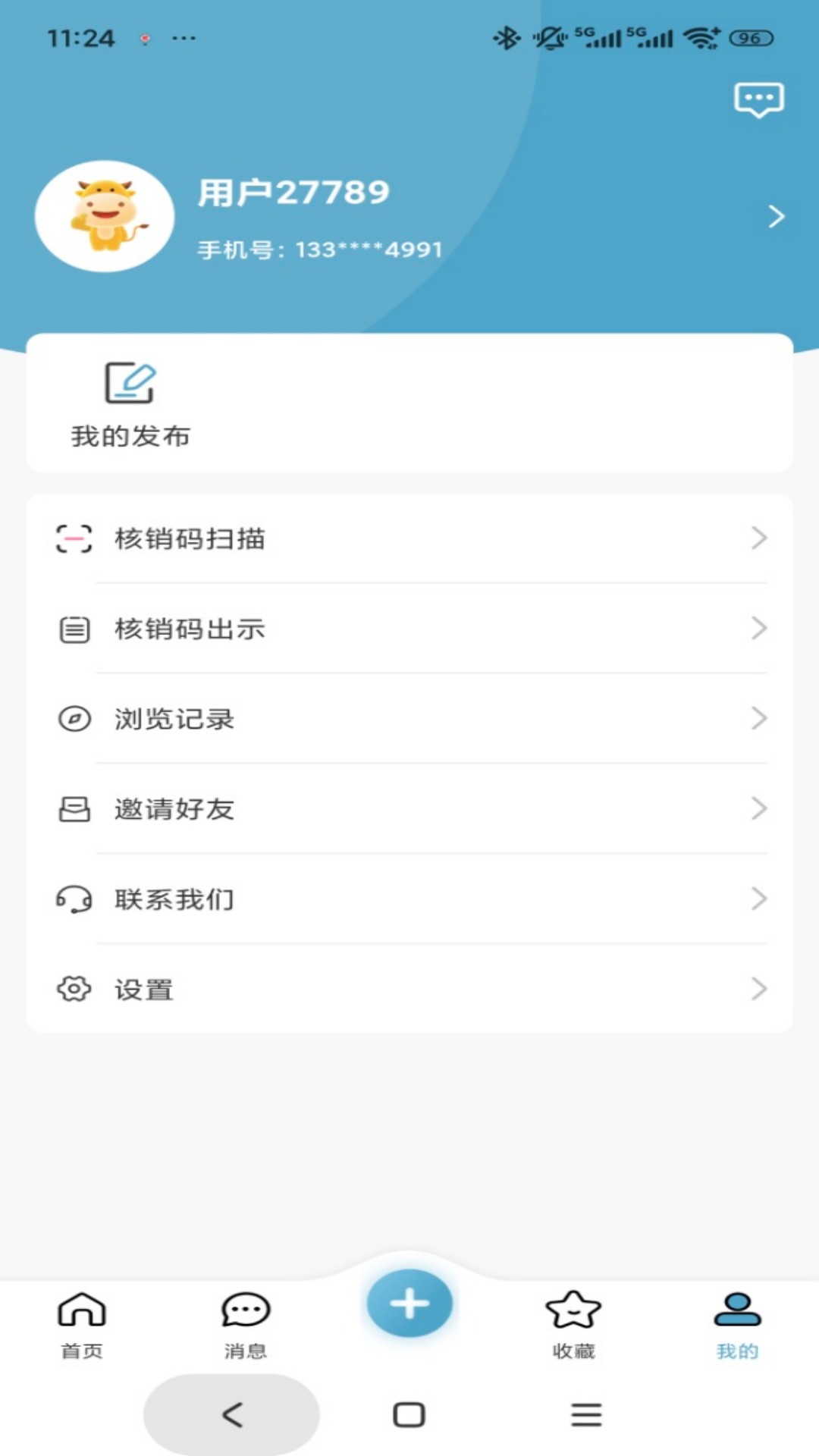Click the 我的发布 edit pencil icon

point(129,385)
